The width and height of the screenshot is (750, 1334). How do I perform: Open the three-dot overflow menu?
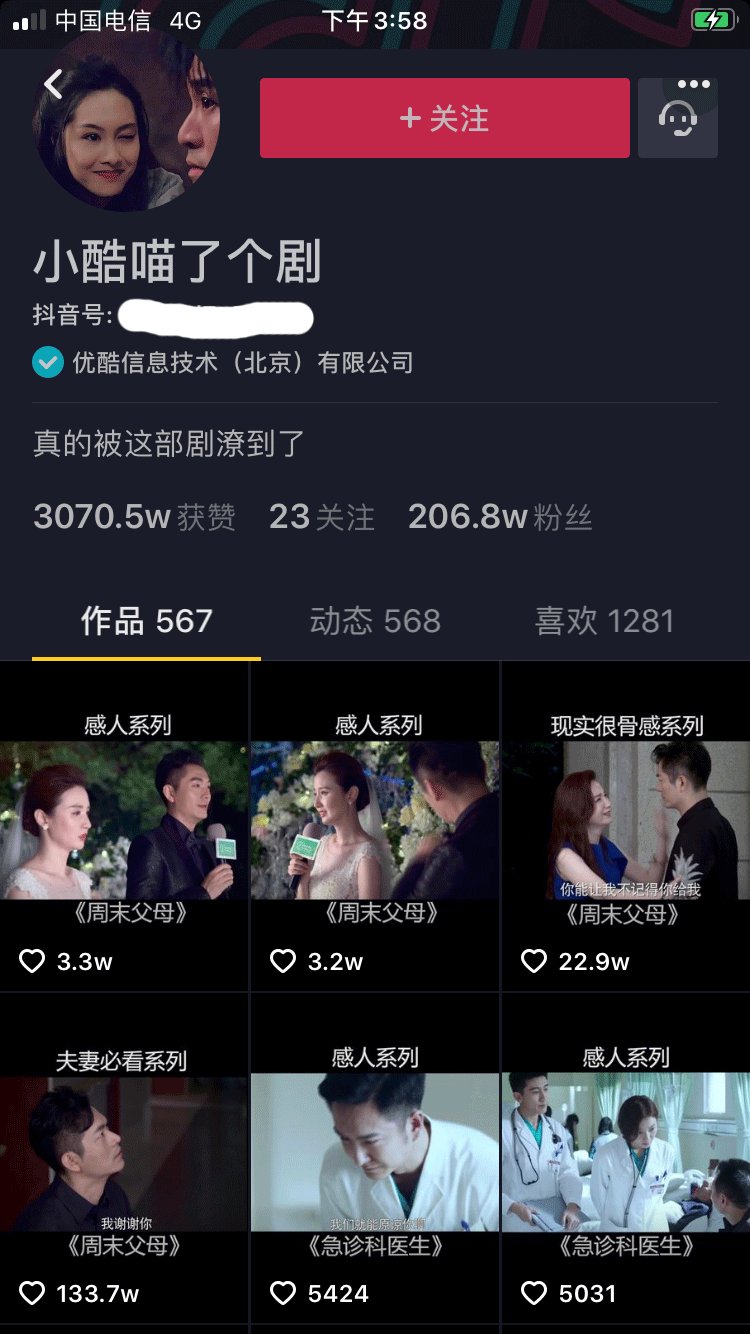coord(693,85)
